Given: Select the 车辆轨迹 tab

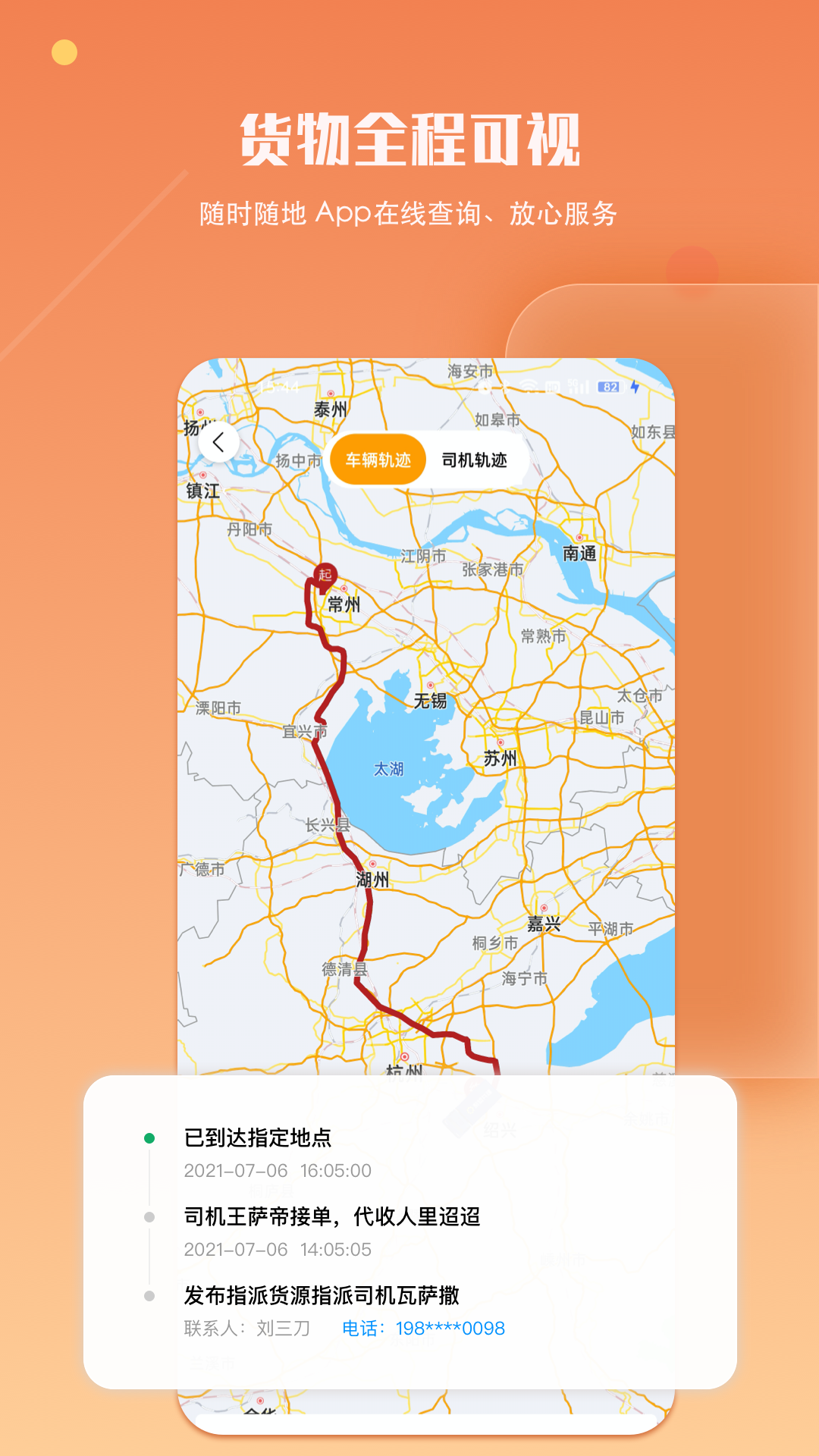Looking at the screenshot, I should pyautogui.click(x=378, y=460).
